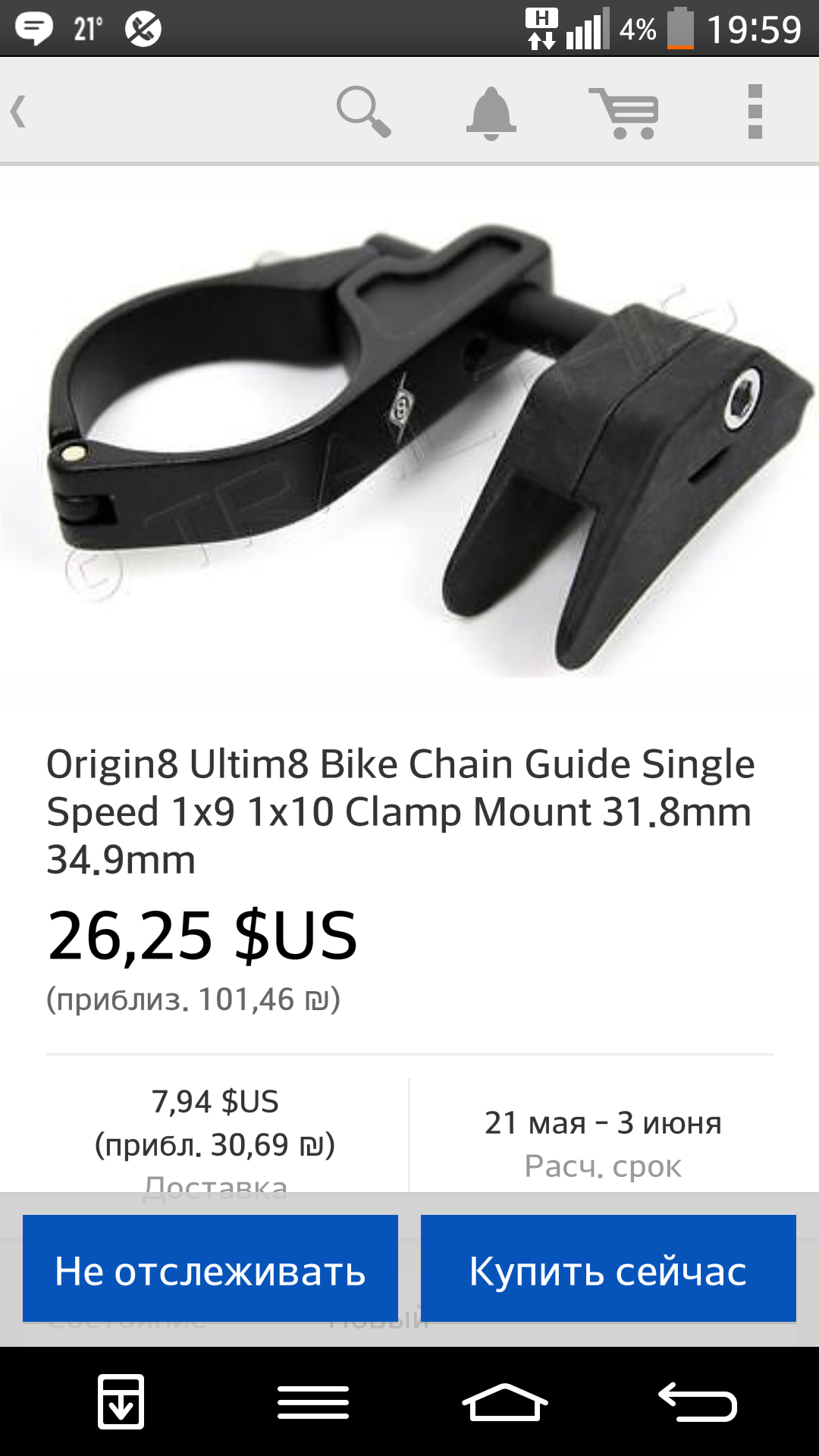
Task: Go to the system home screen
Action: [x=505, y=1402]
